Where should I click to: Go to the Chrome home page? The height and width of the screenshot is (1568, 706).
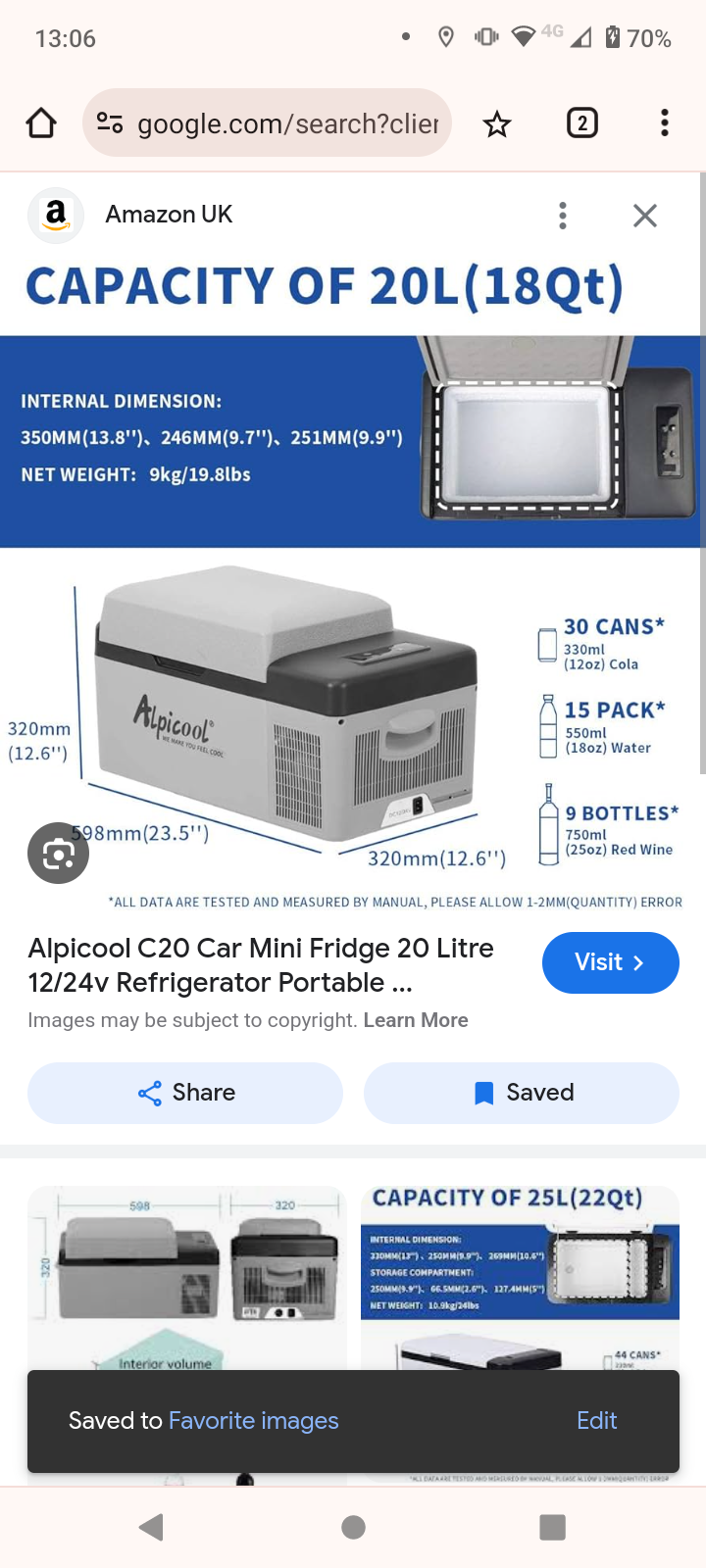pos(41,123)
